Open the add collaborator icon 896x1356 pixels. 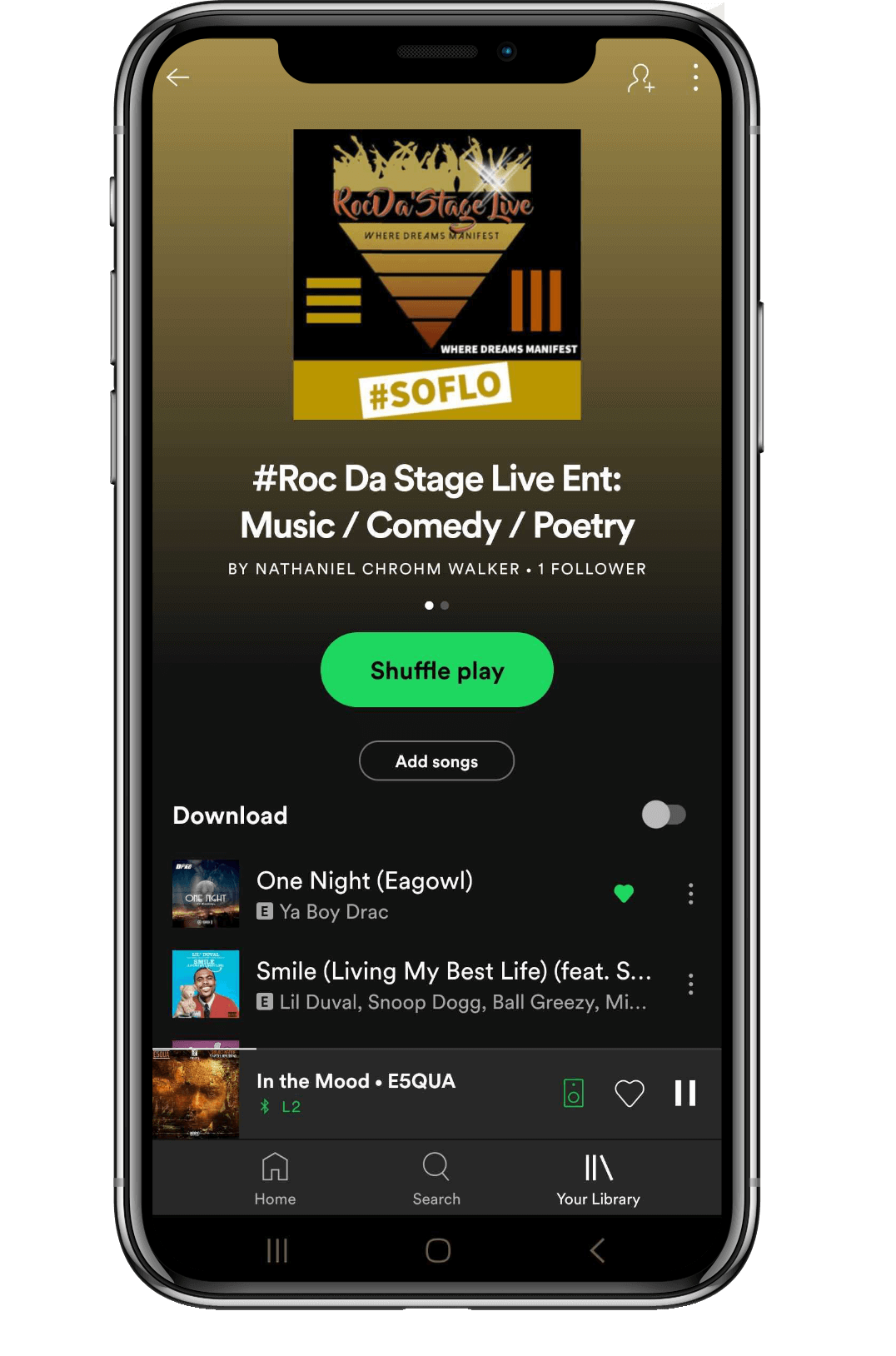pyautogui.click(x=640, y=78)
